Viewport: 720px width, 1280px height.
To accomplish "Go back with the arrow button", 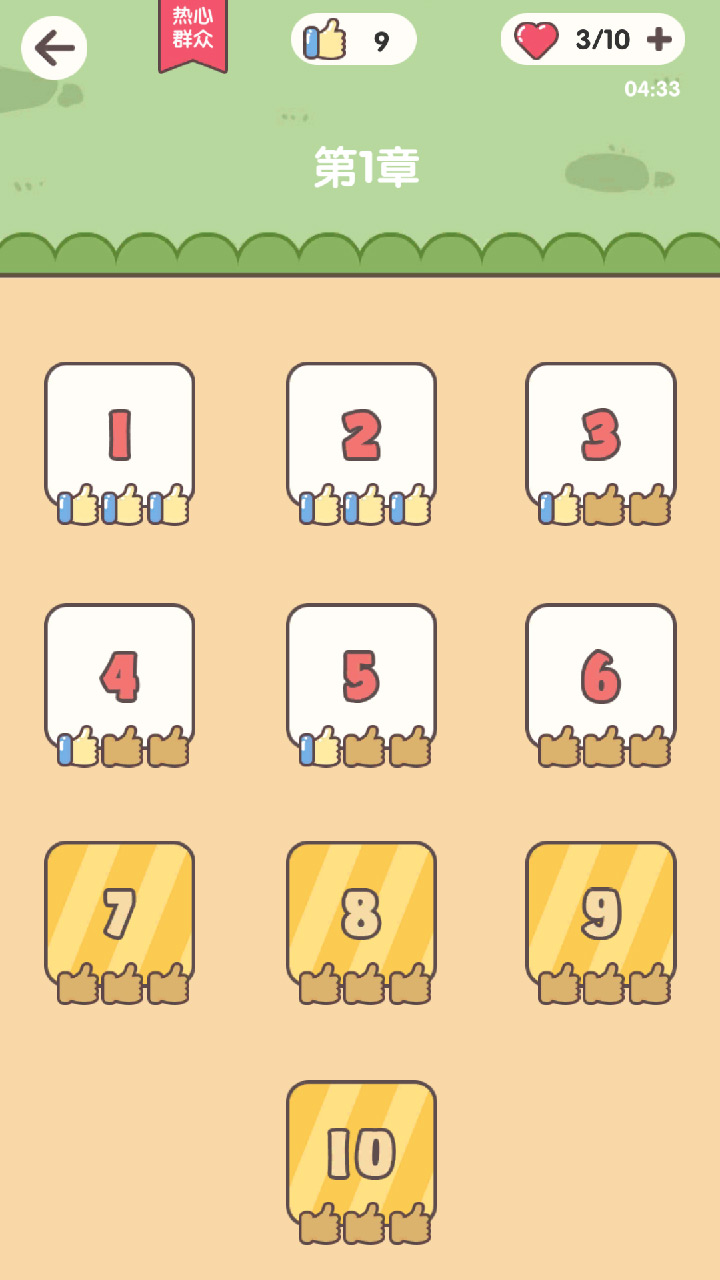I will click(x=54, y=48).
